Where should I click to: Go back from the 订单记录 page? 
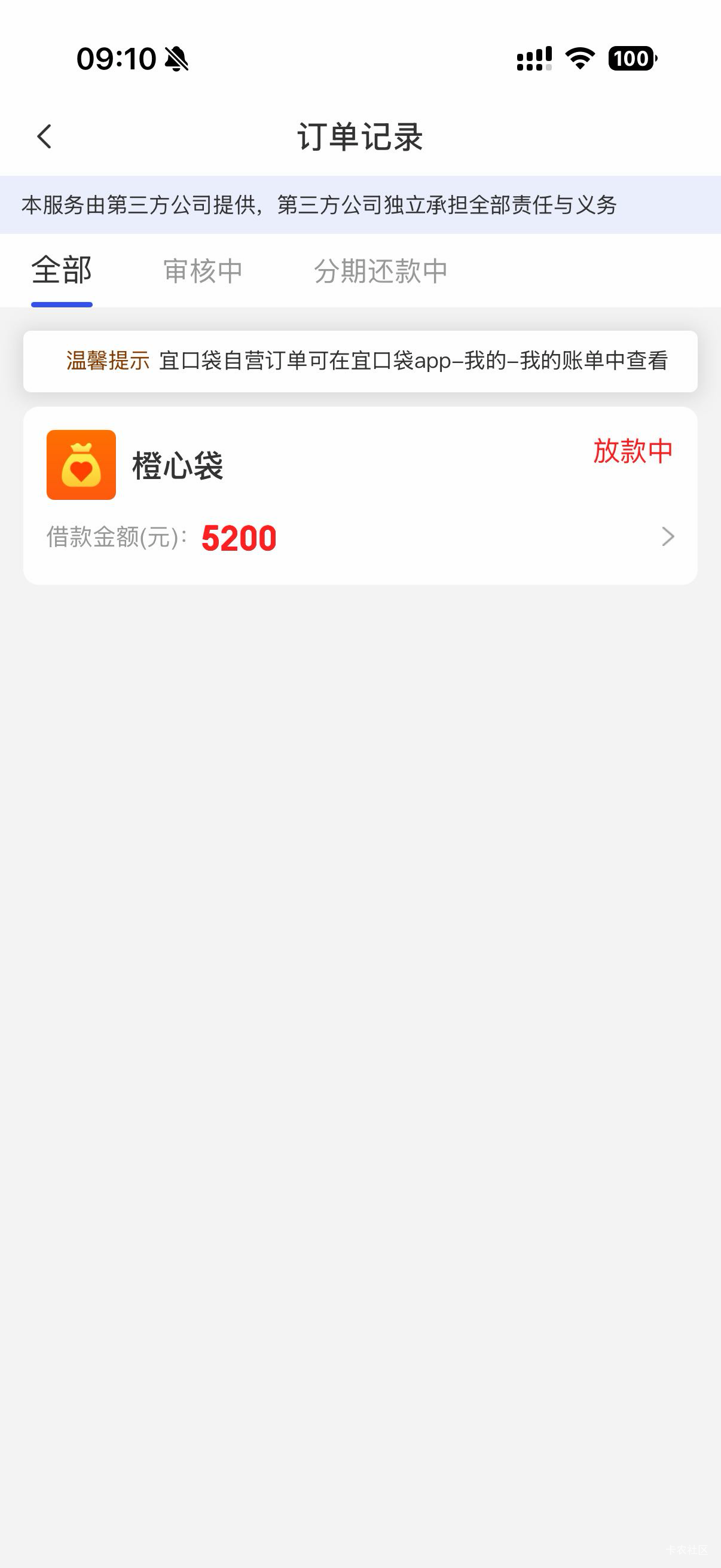44,136
